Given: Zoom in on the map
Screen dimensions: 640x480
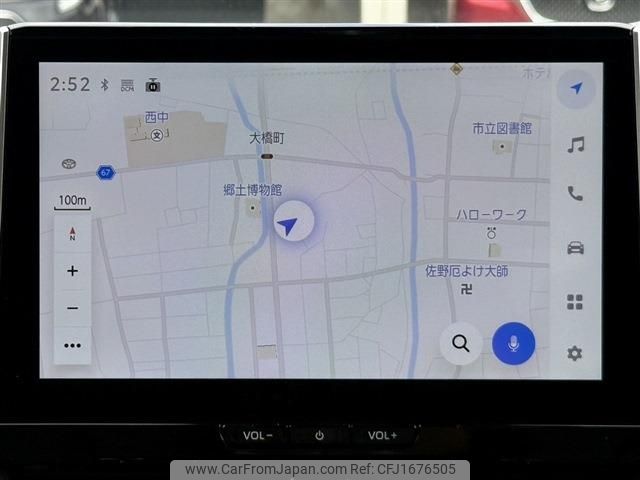Looking at the screenshot, I should point(72,271).
